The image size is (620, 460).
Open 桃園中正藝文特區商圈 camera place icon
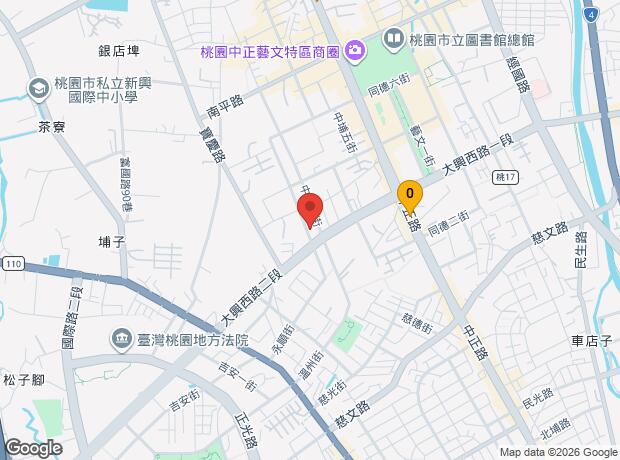pyautogui.click(x=355, y=52)
